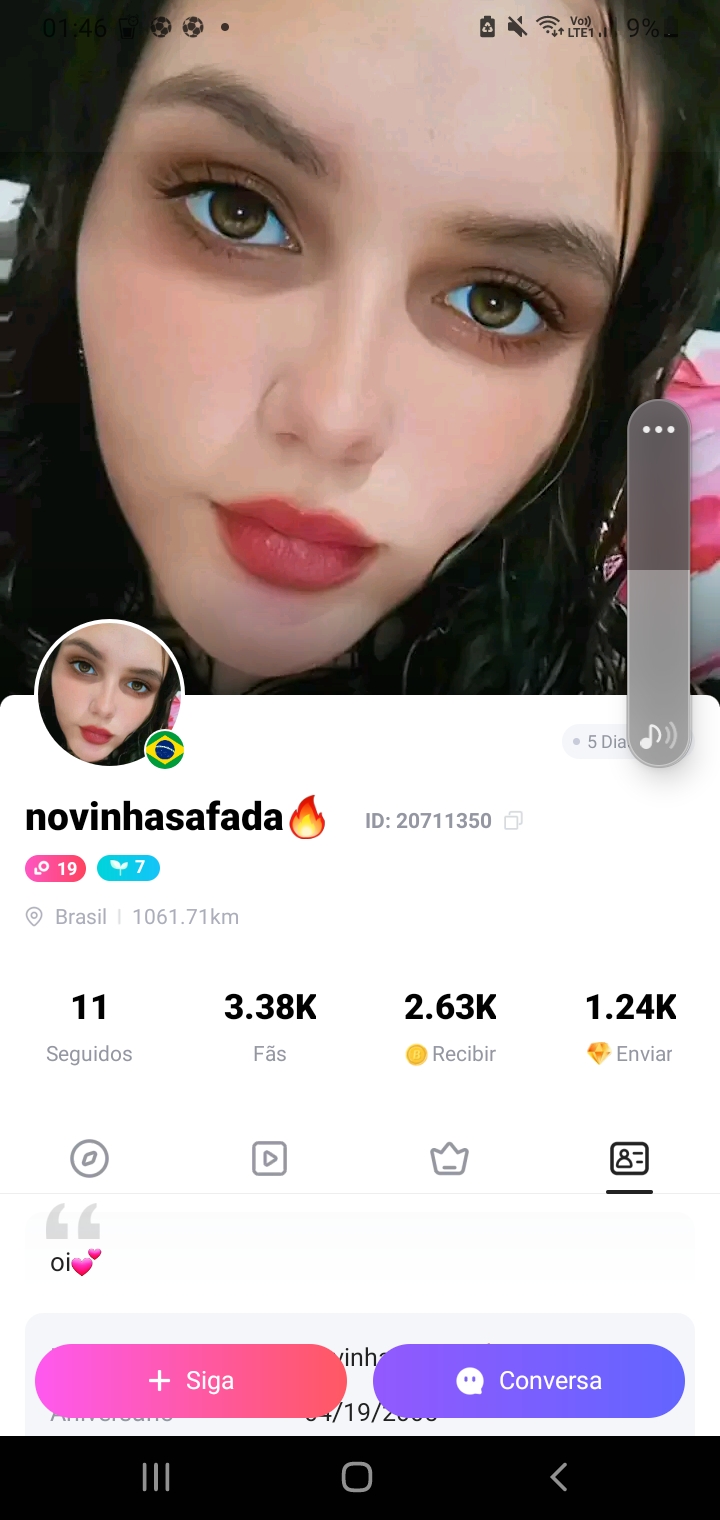The height and width of the screenshot is (1520, 720).
Task: Switch to the videos tab
Action: pos(269,1159)
